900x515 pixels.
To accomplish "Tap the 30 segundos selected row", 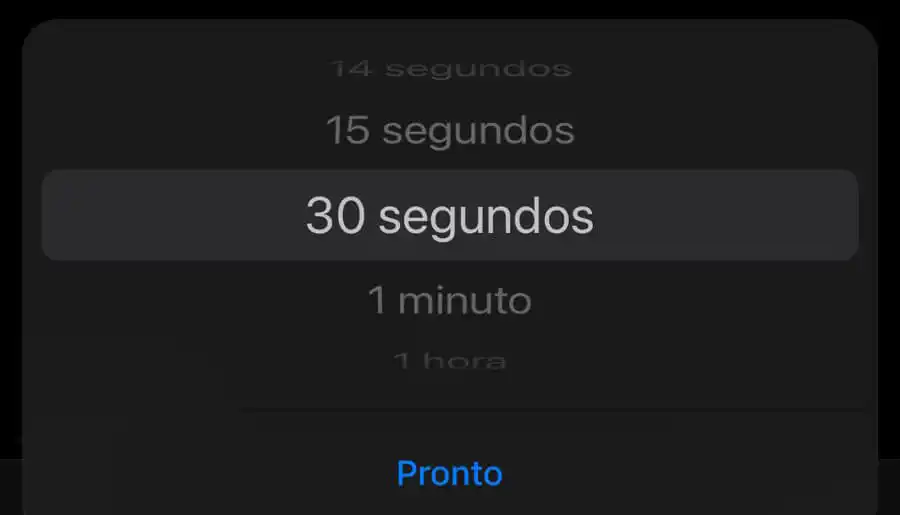I will [450, 216].
